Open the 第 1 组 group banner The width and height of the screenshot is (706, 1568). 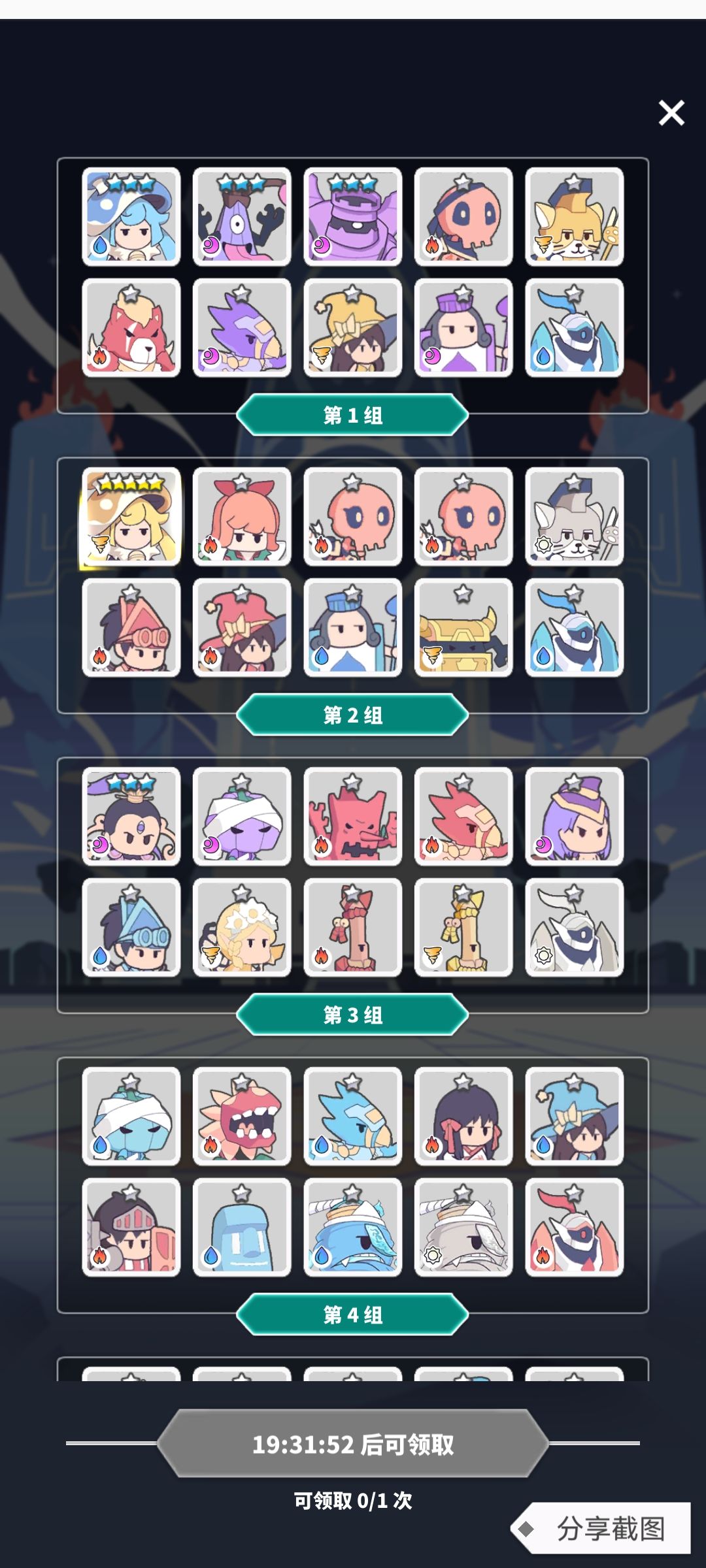352,415
